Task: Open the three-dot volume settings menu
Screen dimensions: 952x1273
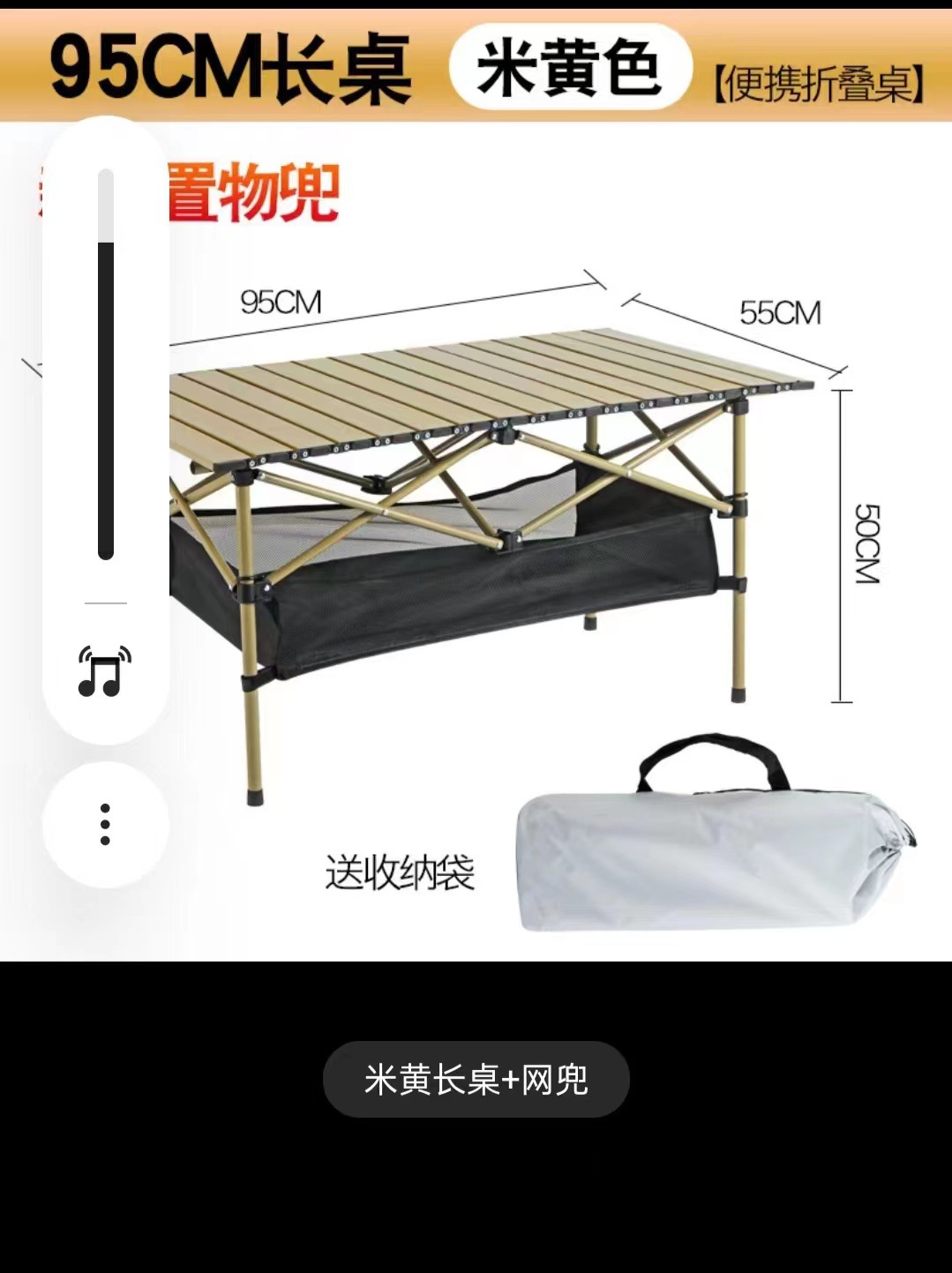Action: pos(105,825)
